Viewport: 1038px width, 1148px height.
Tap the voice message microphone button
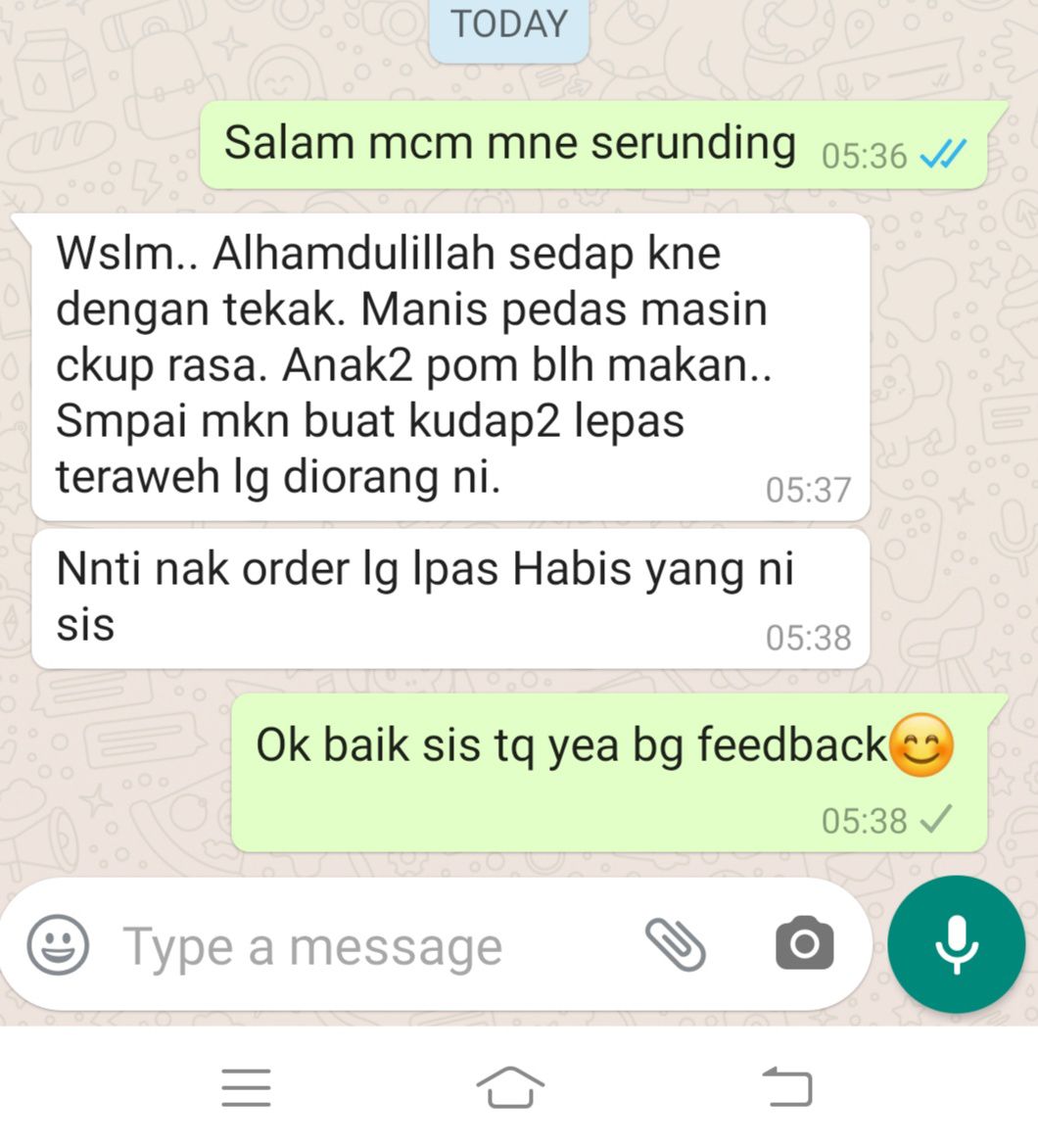click(x=956, y=945)
